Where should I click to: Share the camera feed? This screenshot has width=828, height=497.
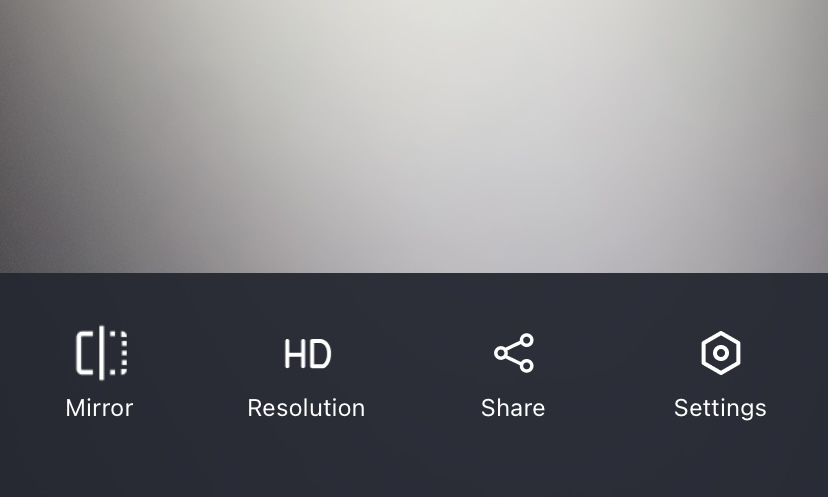pos(513,372)
